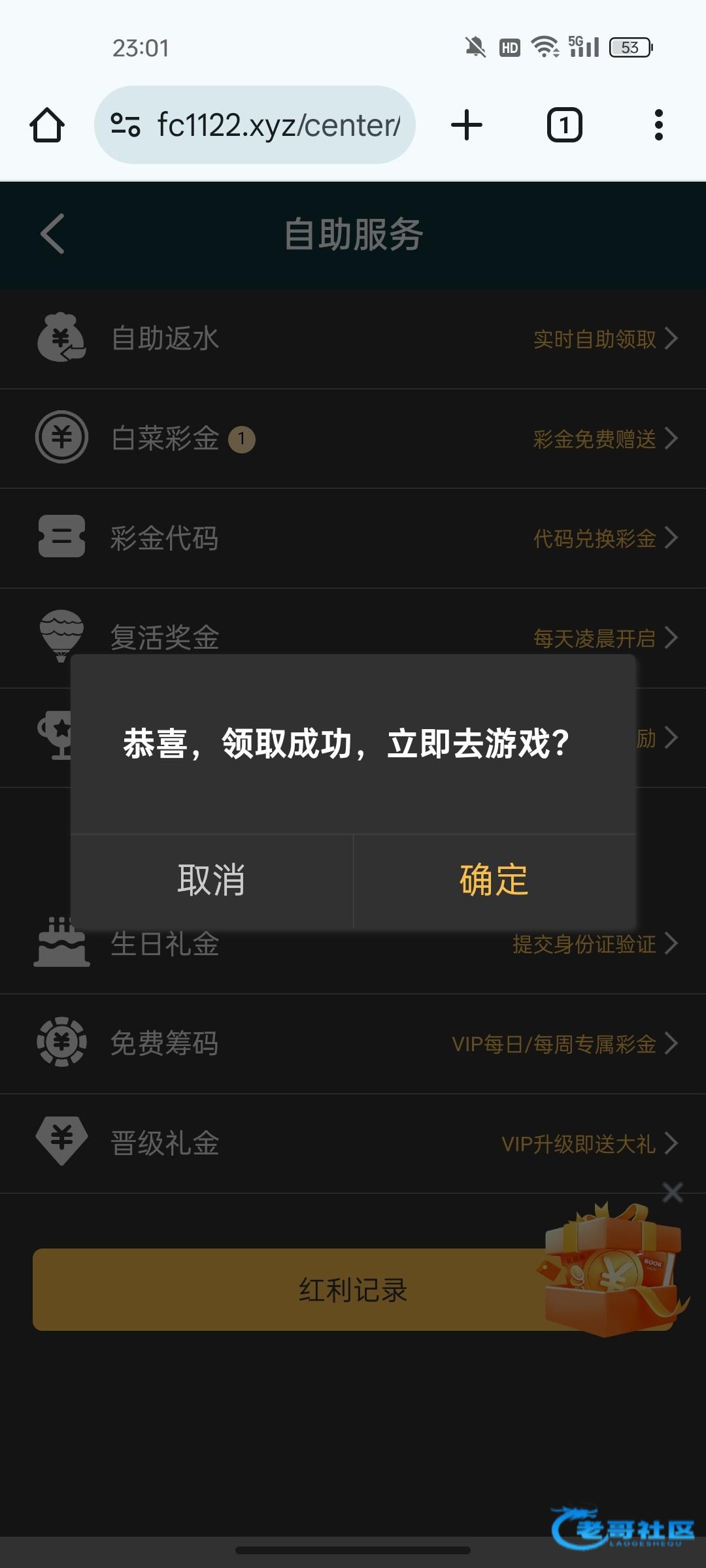The image size is (706, 1568).
Task: Open the browser overflow menu
Action: pos(658,125)
